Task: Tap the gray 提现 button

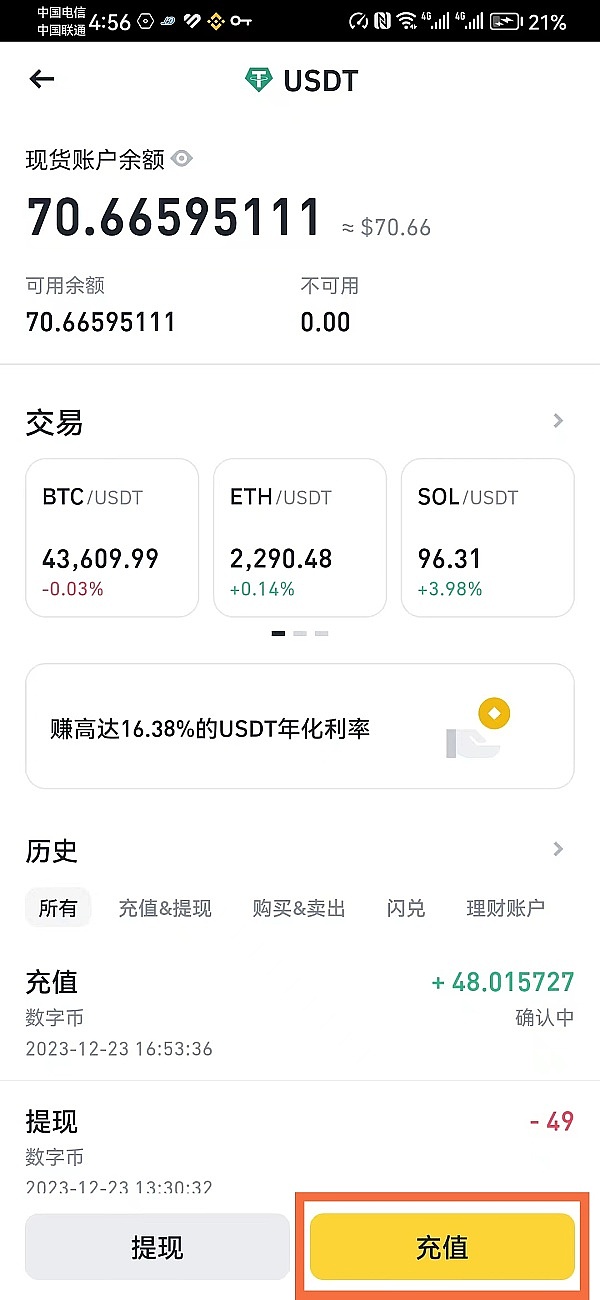Action: pyautogui.click(x=157, y=1247)
